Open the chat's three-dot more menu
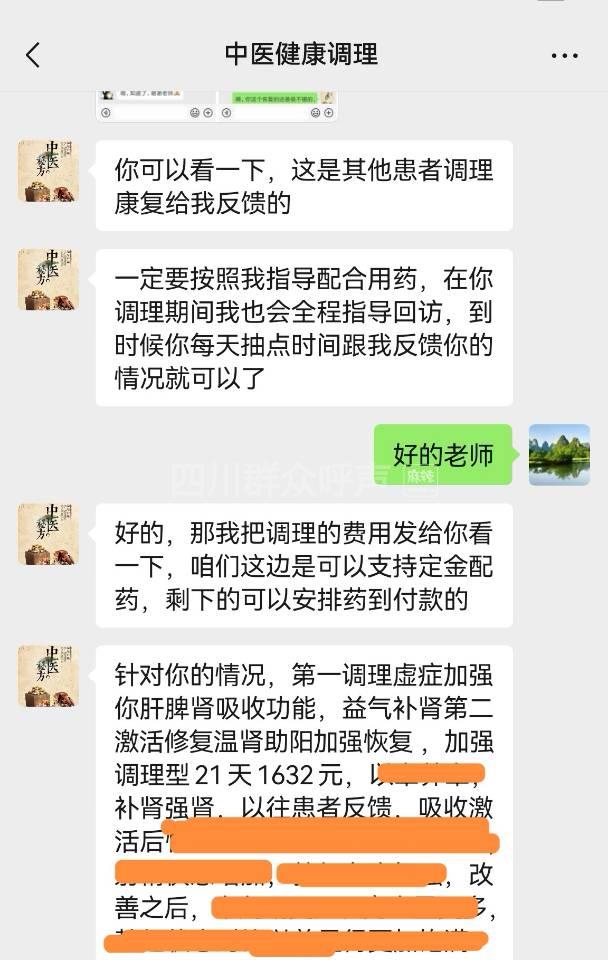Screen dimensions: 608x960 click(564, 55)
